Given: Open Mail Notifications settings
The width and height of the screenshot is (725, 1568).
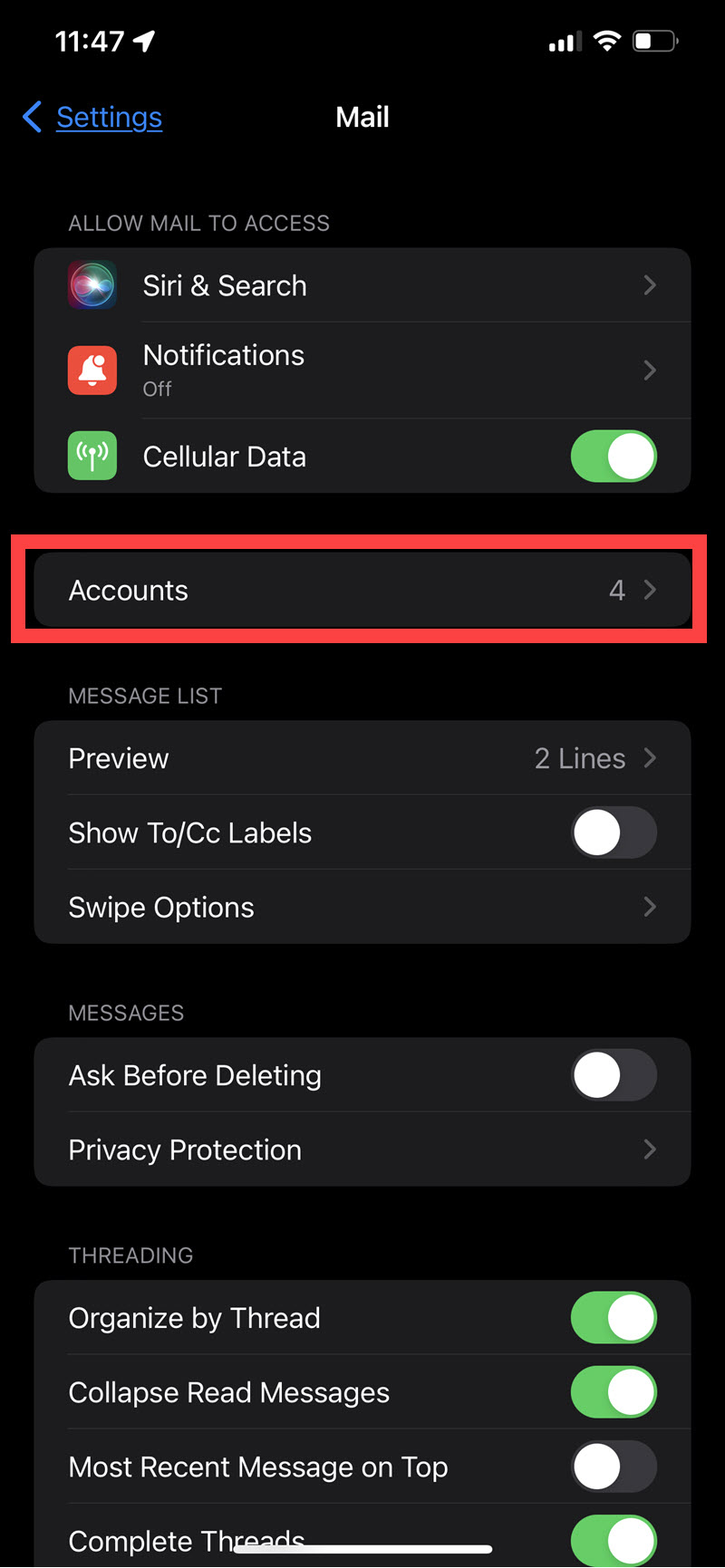Looking at the screenshot, I should 362,370.
